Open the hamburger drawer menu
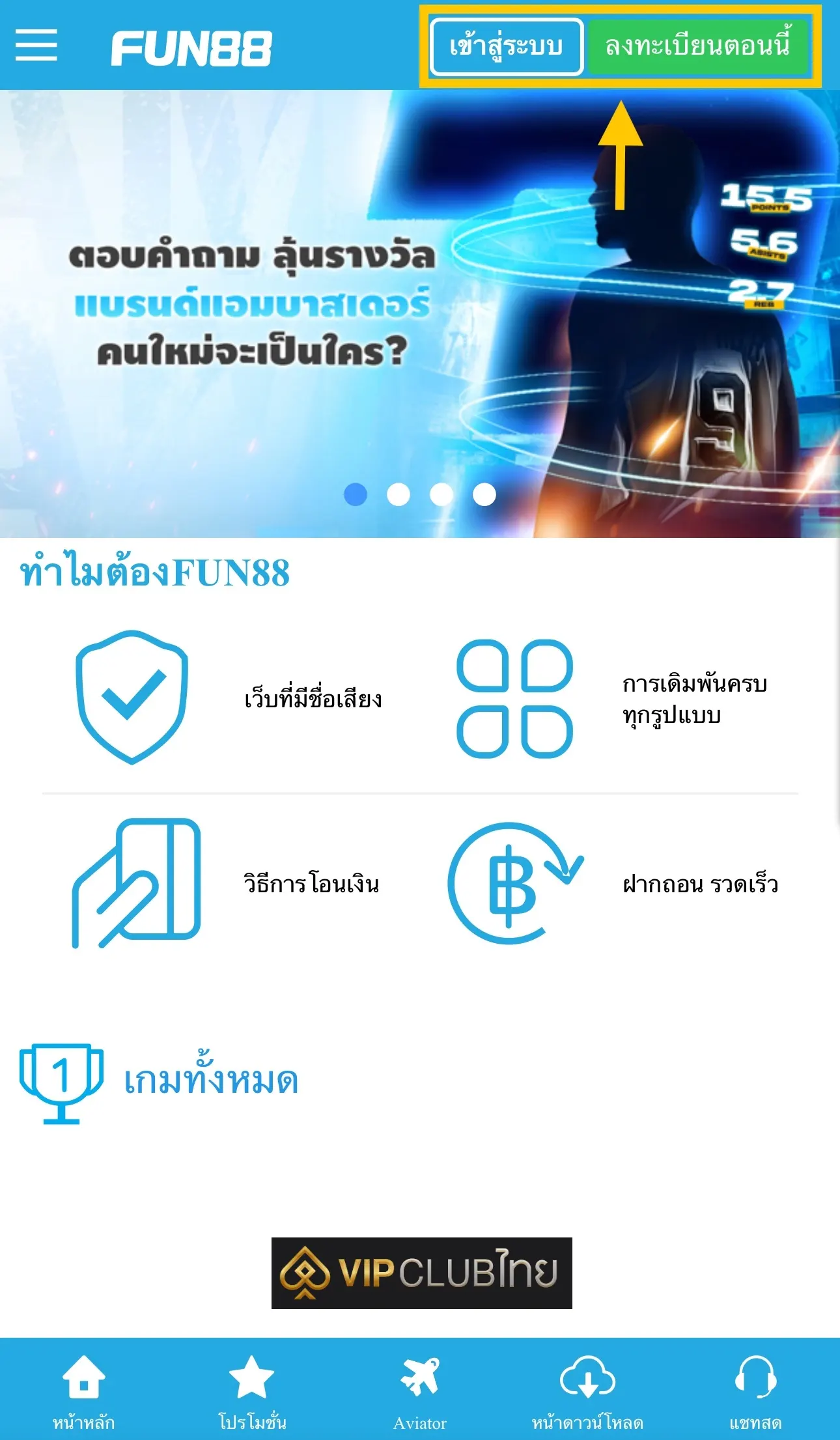Viewport: 840px width, 1440px height. pyautogui.click(x=36, y=45)
